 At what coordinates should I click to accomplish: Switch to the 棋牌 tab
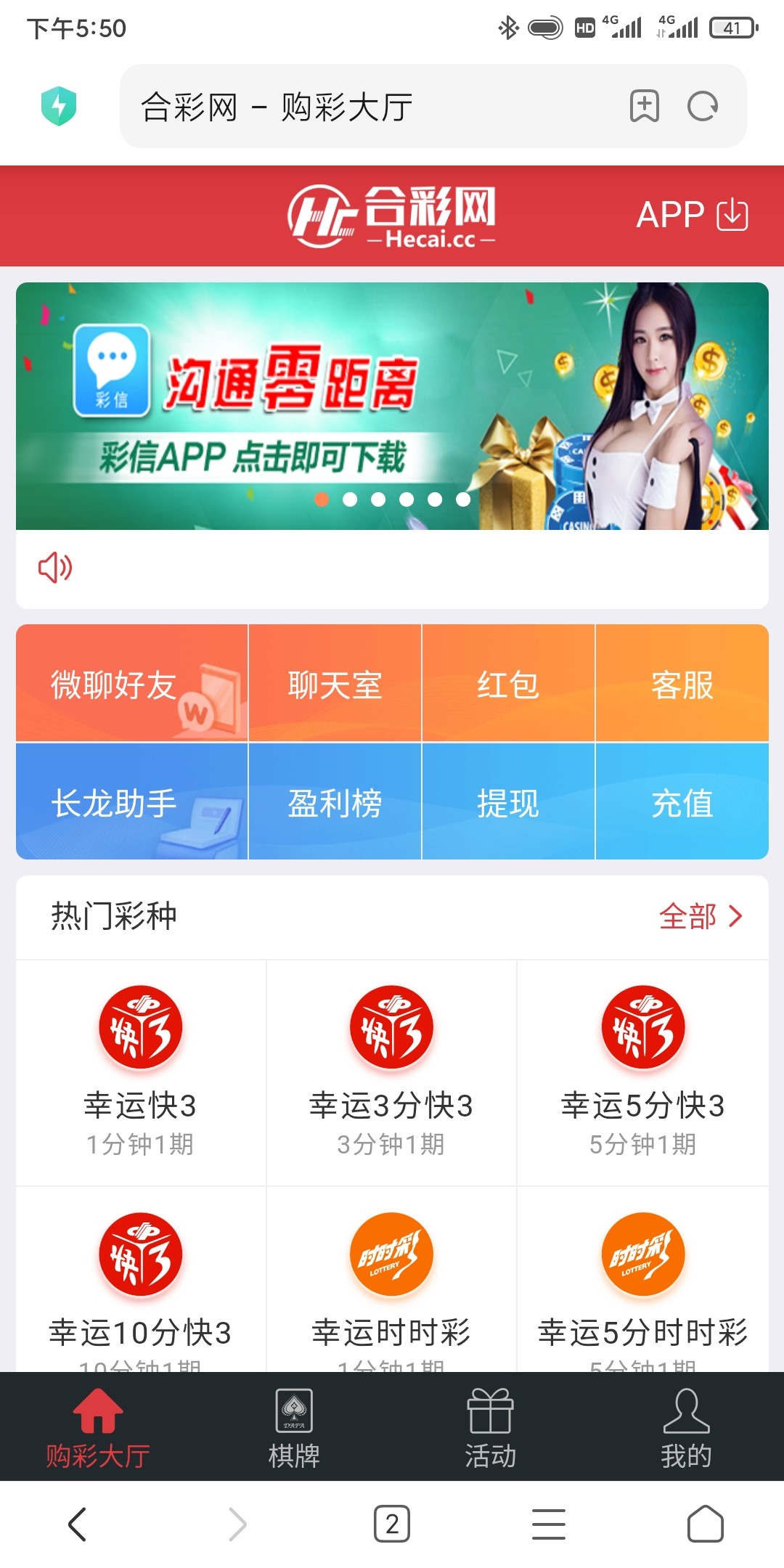tap(294, 1428)
